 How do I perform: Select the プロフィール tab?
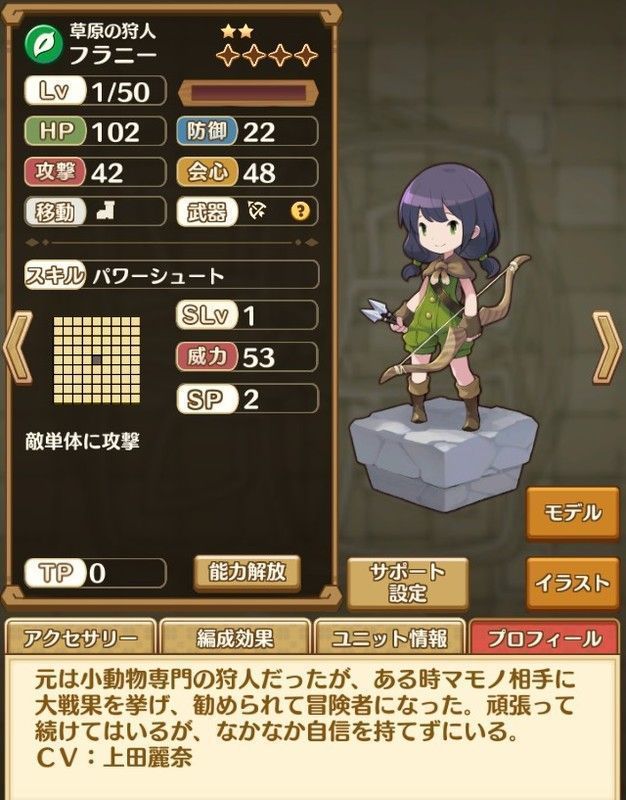tap(547, 638)
